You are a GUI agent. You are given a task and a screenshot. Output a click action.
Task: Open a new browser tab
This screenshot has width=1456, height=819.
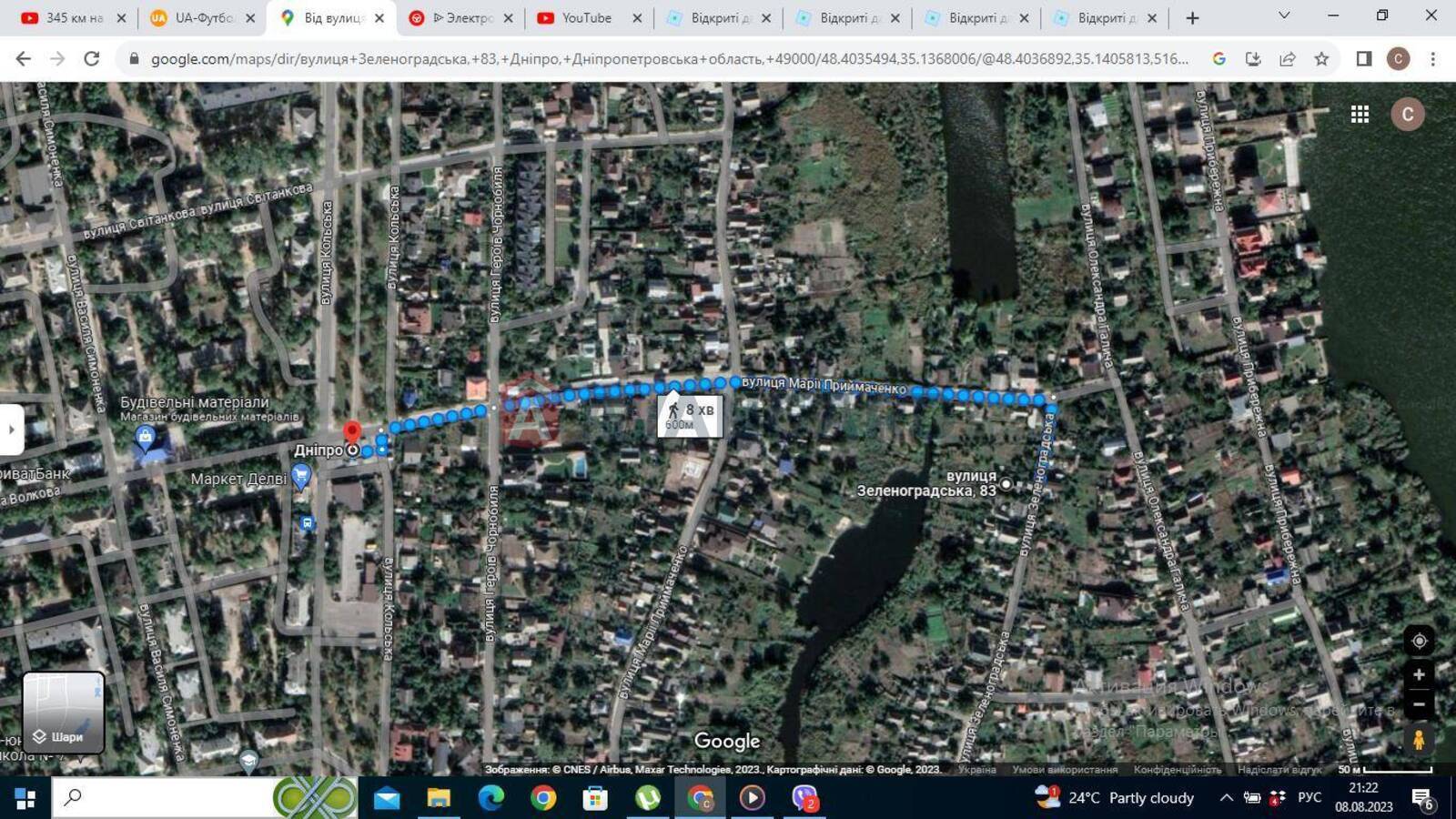tap(1192, 17)
